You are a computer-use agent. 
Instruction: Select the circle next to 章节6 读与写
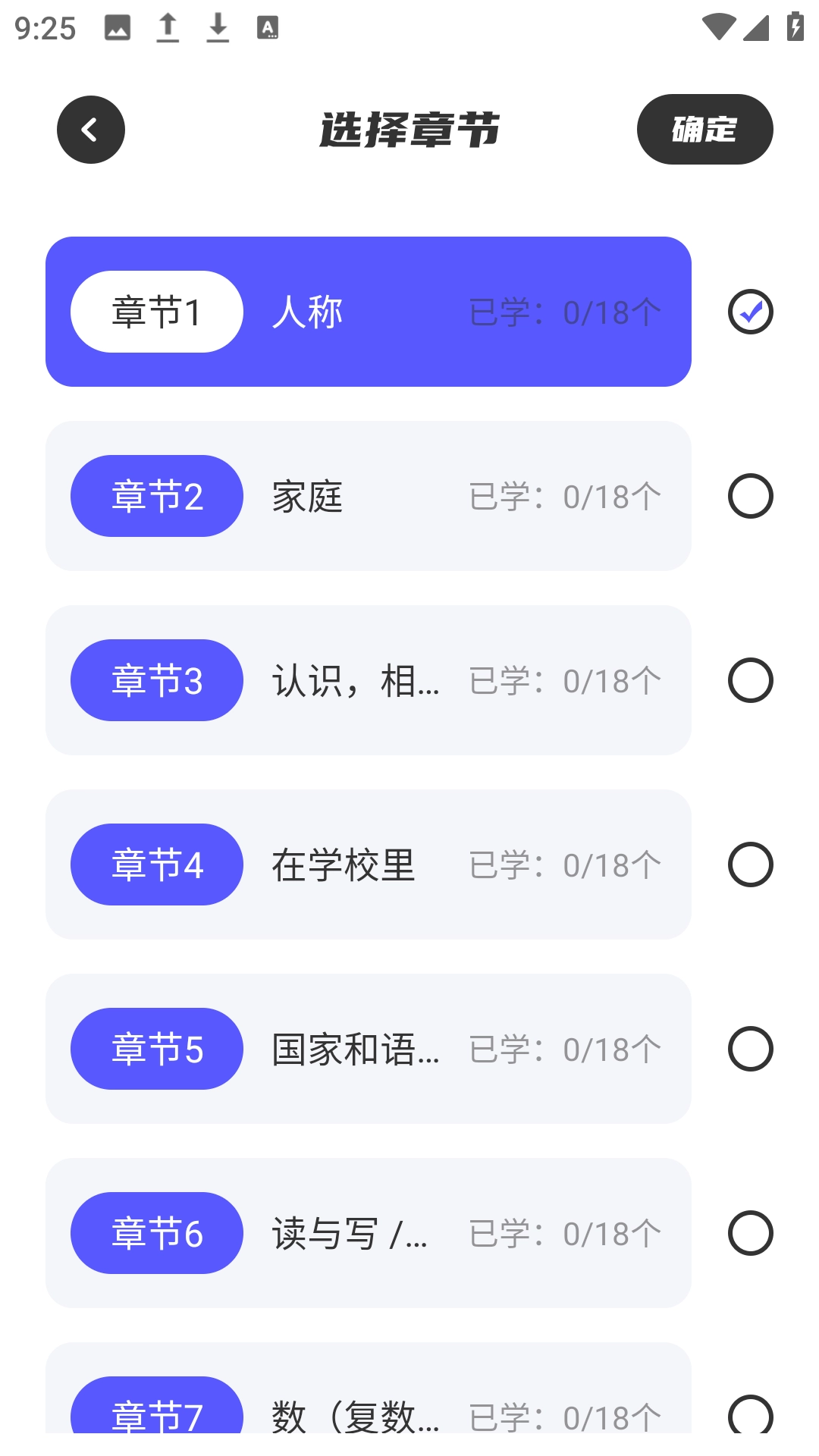[751, 1233]
